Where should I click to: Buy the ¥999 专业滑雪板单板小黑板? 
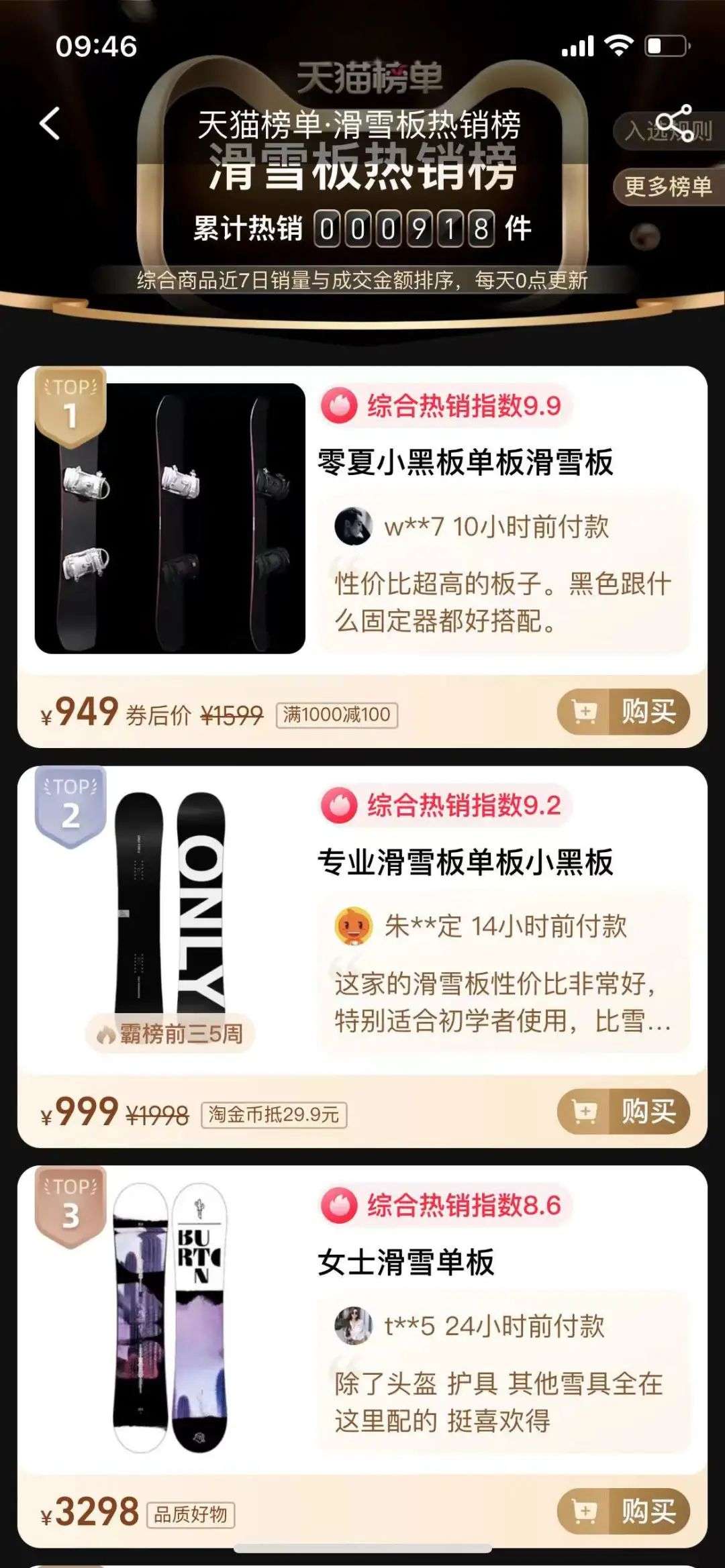tap(624, 1111)
